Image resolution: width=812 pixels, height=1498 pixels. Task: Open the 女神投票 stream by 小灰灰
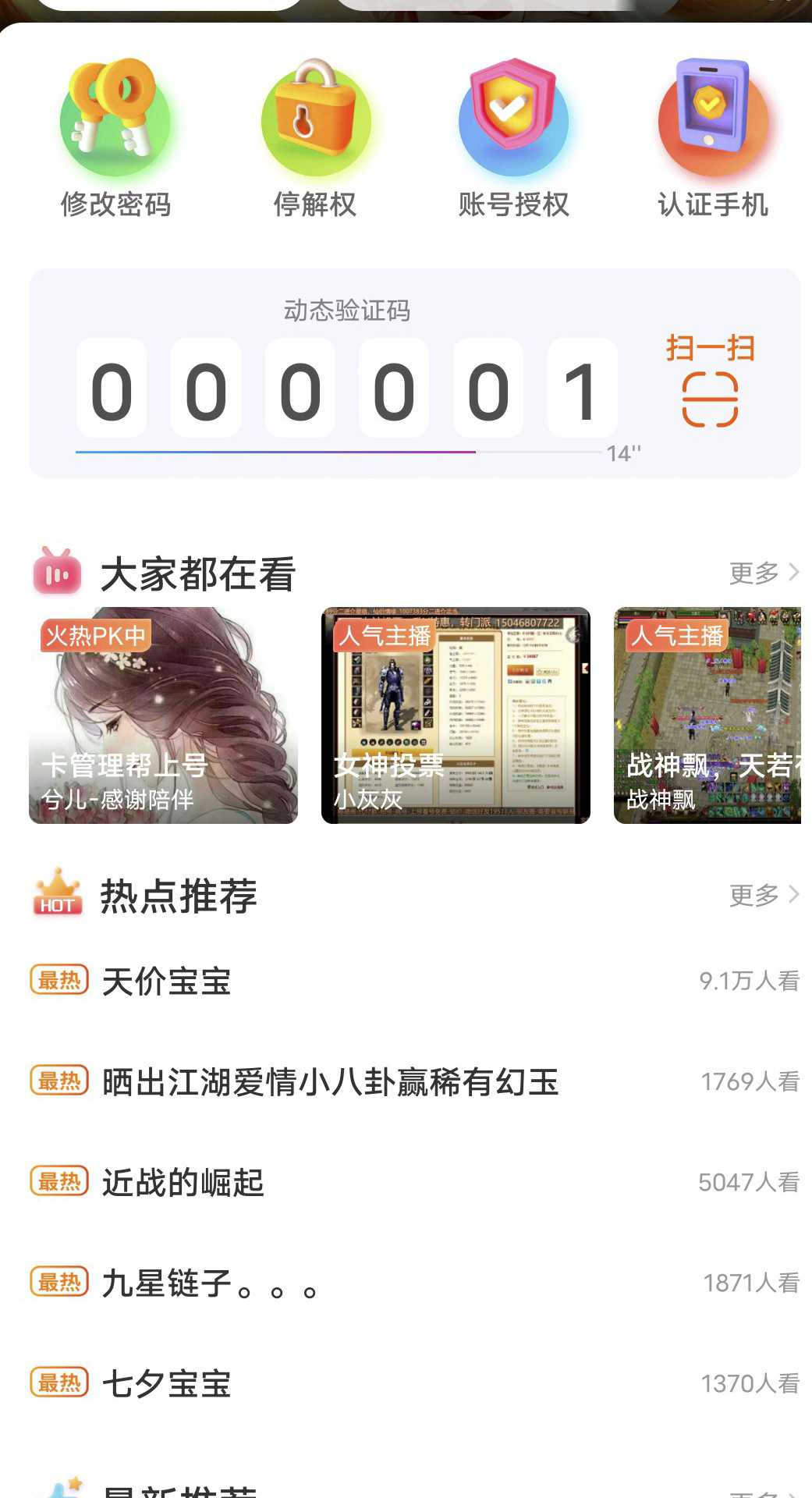point(456,715)
